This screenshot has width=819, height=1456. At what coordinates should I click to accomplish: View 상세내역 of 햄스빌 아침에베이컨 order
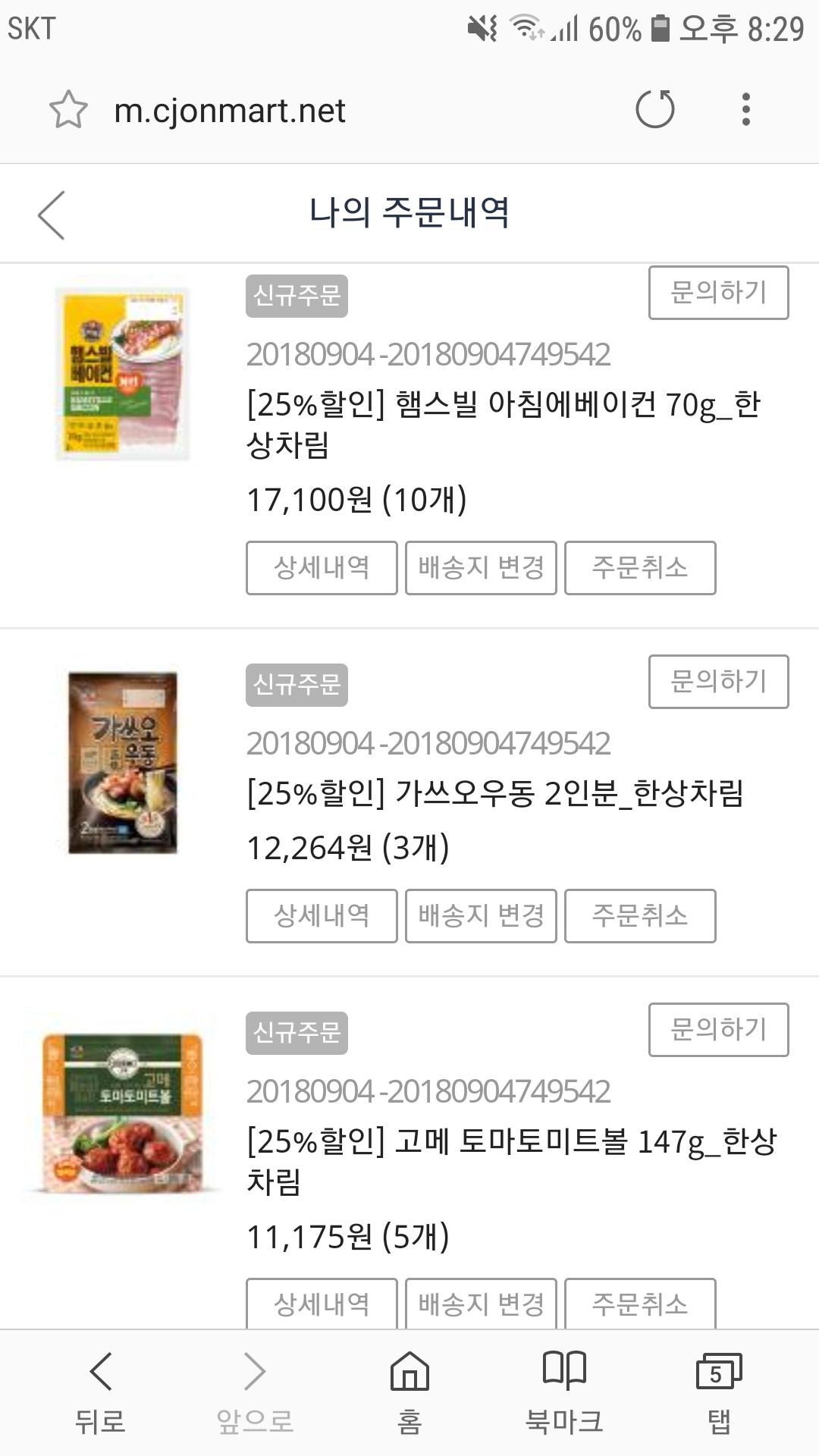pos(322,567)
